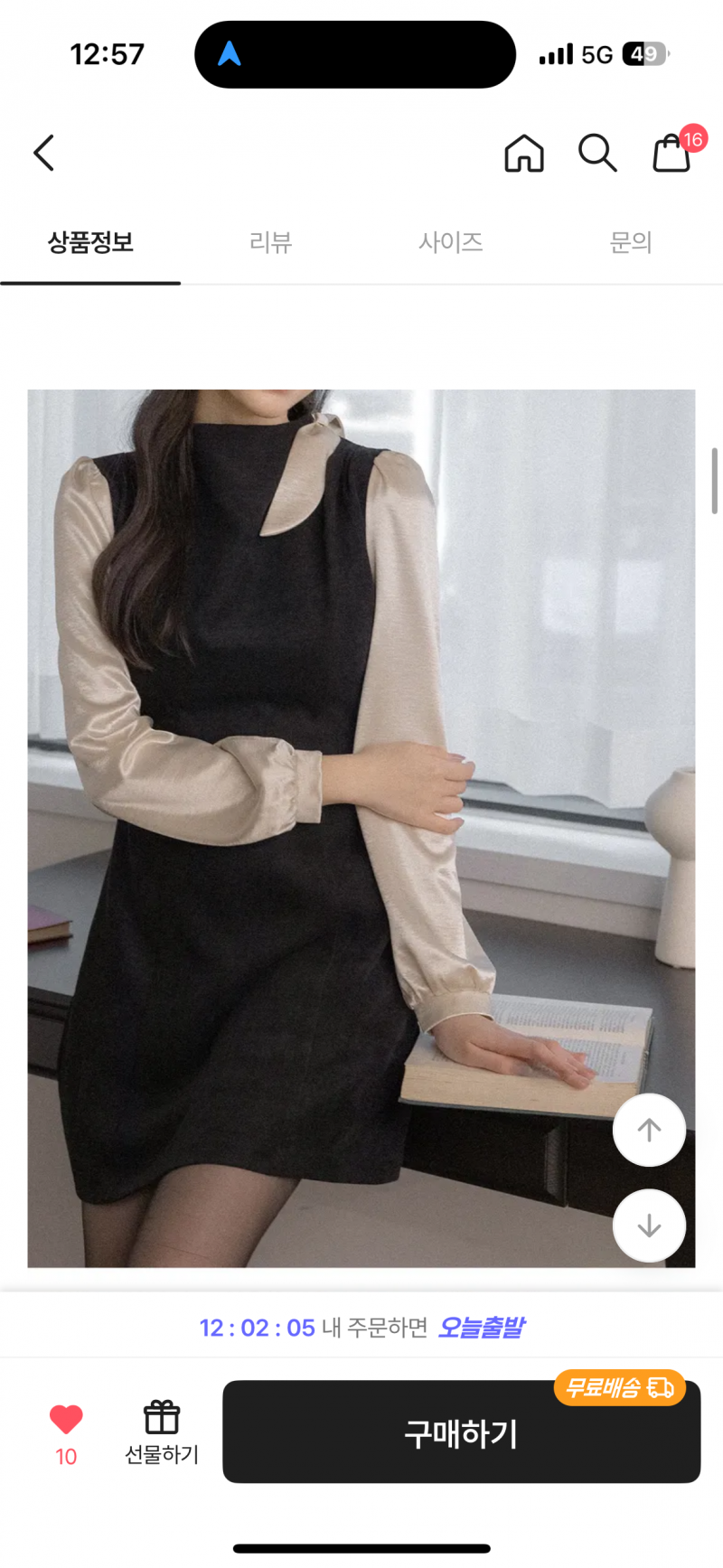Open the shopping bag with 16 items
This screenshot has width=723, height=1568.
point(673,153)
